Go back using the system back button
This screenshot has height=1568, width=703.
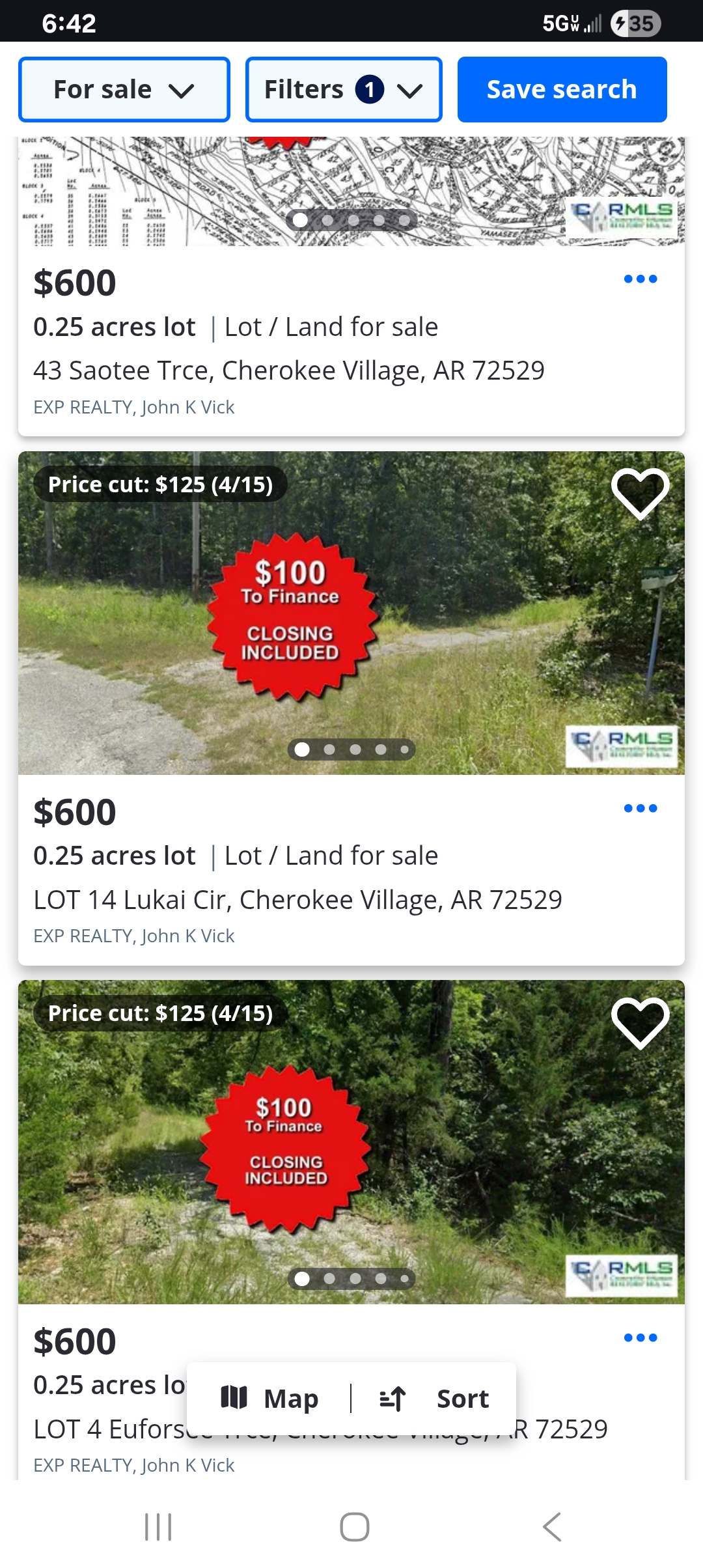551,1527
